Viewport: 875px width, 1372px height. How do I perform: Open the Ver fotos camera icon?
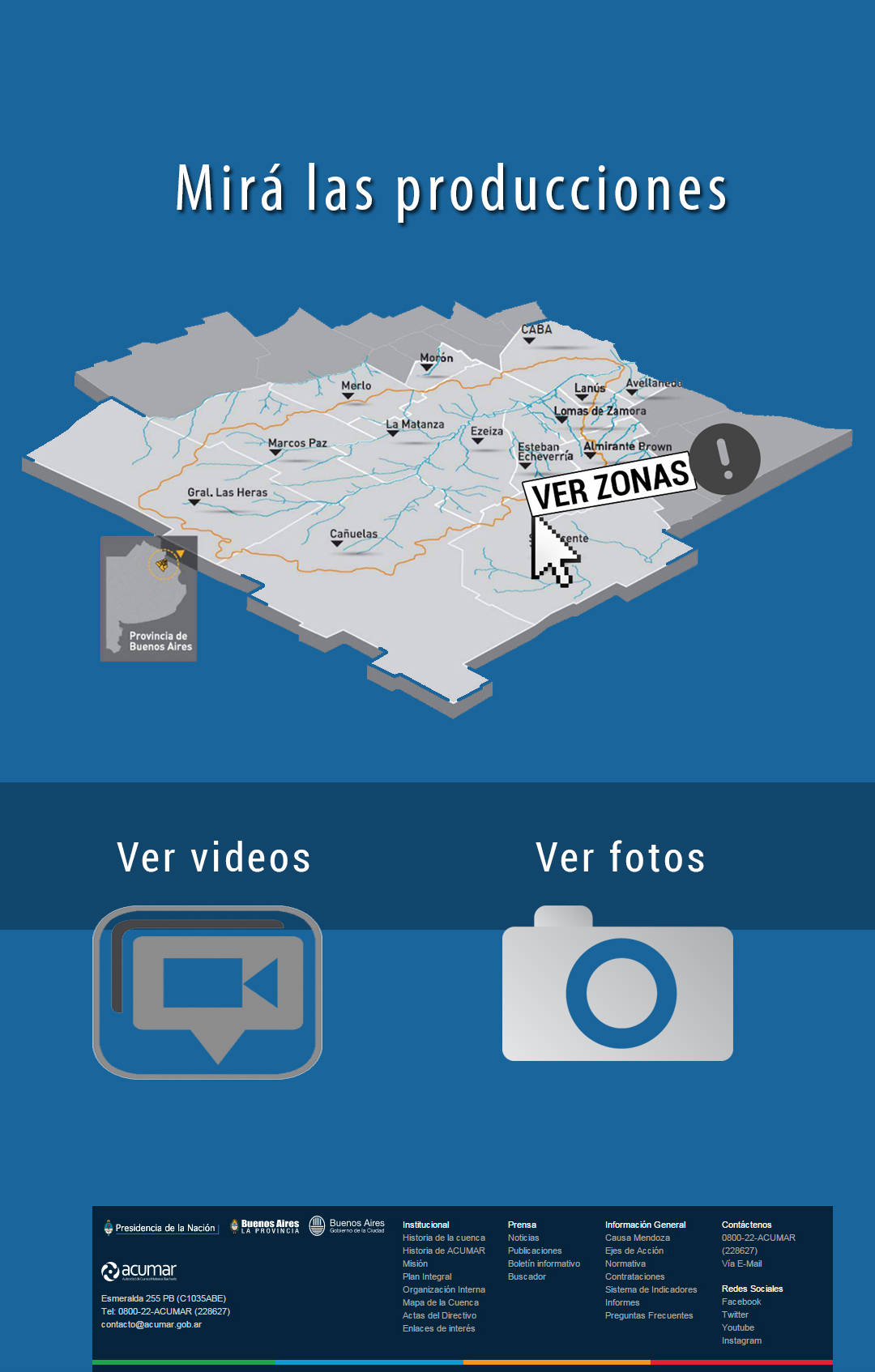(x=617, y=992)
